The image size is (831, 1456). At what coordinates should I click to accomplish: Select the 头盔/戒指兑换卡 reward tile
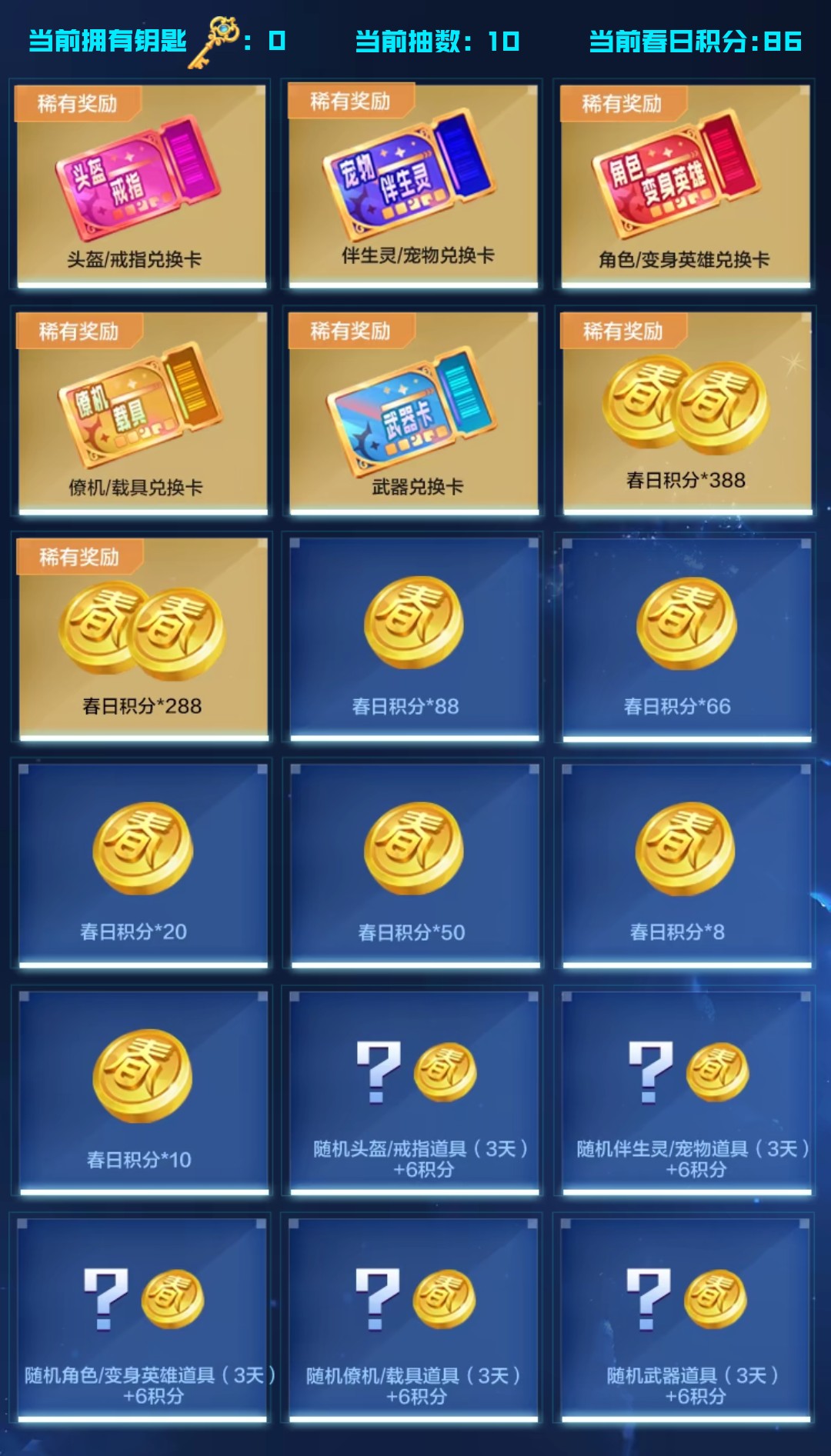click(x=141, y=185)
